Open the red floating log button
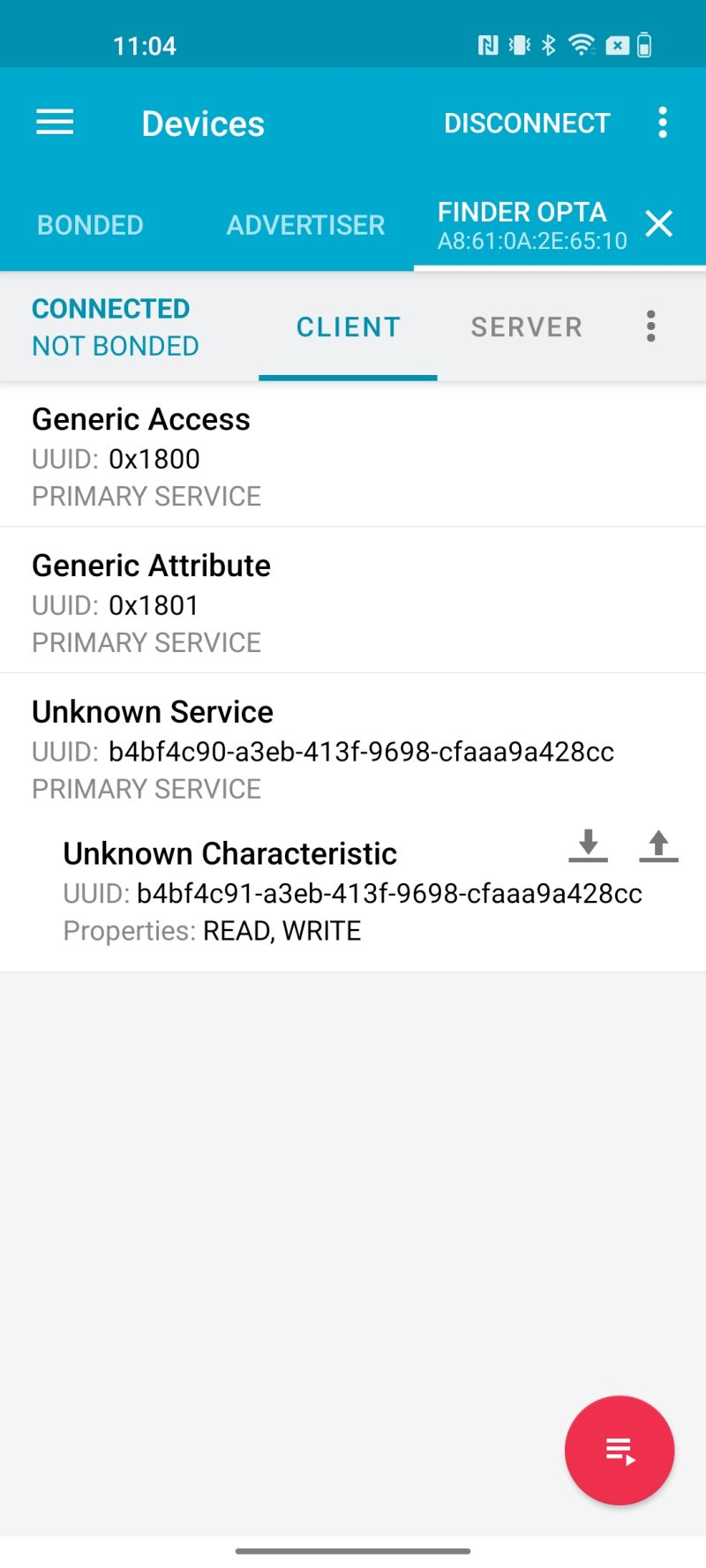The image size is (706, 1568). 619,1450
